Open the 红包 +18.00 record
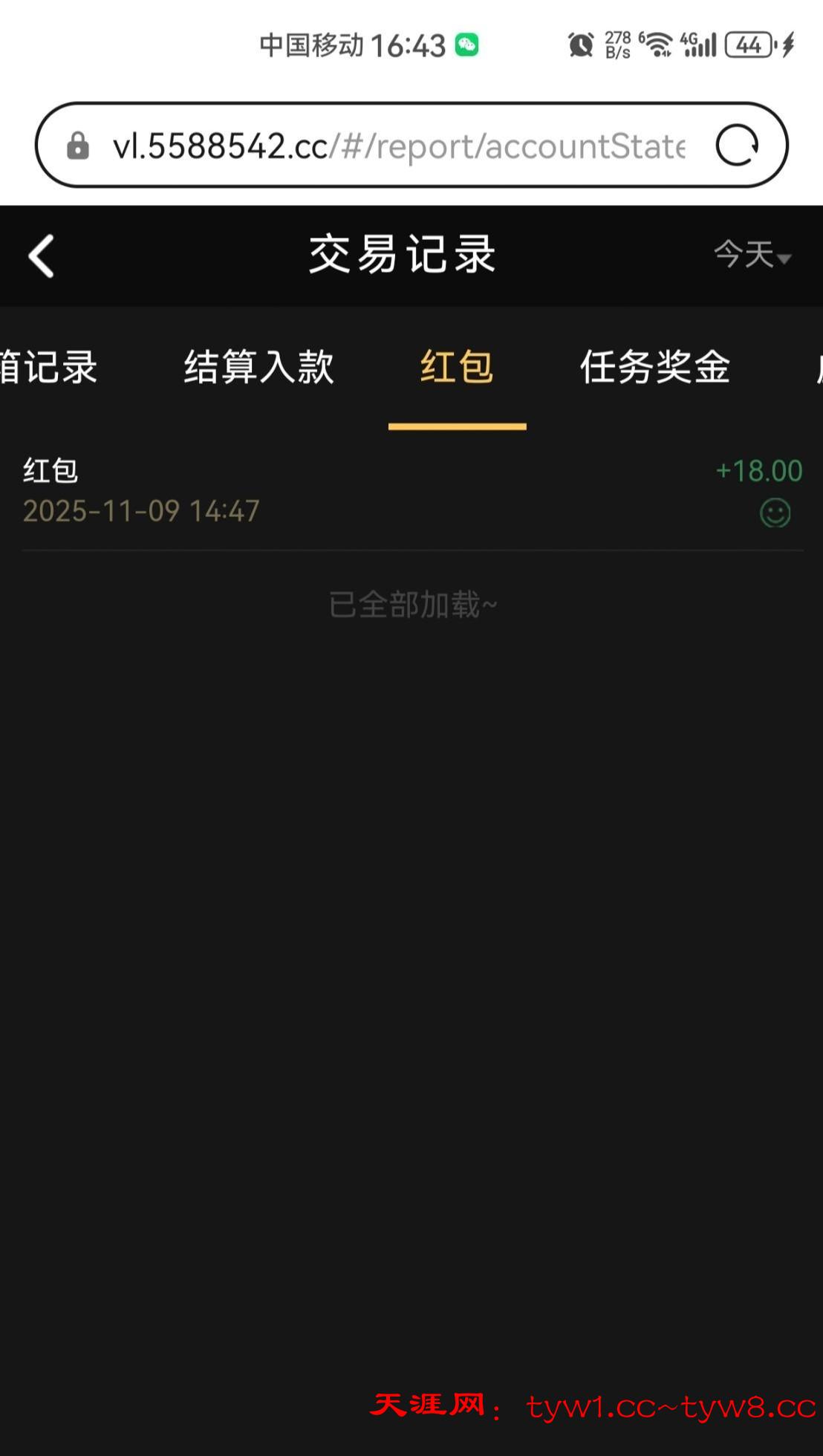Viewport: 823px width, 1456px height. 412,490
